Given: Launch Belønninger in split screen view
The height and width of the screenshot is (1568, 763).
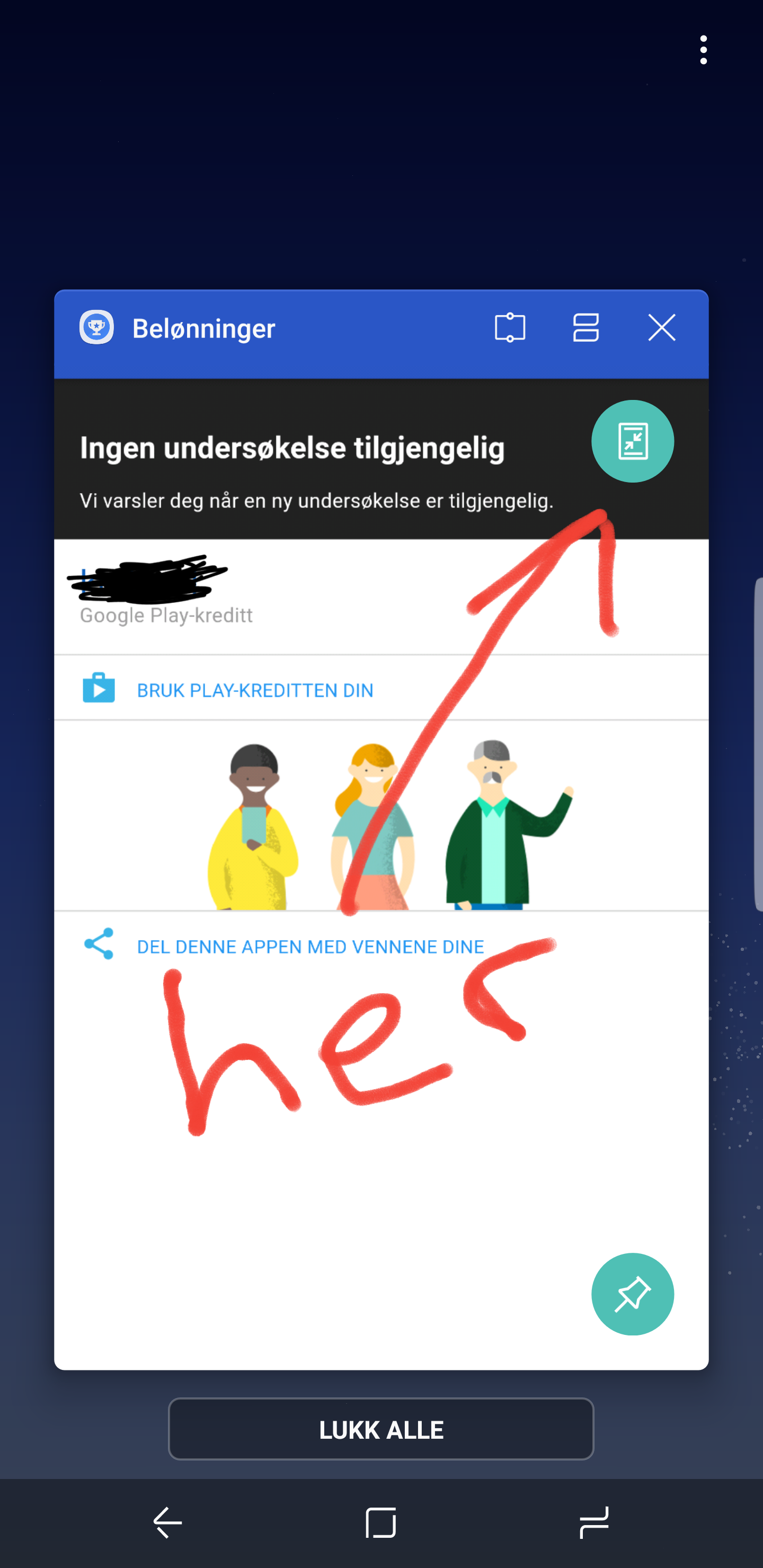Looking at the screenshot, I should click(585, 328).
